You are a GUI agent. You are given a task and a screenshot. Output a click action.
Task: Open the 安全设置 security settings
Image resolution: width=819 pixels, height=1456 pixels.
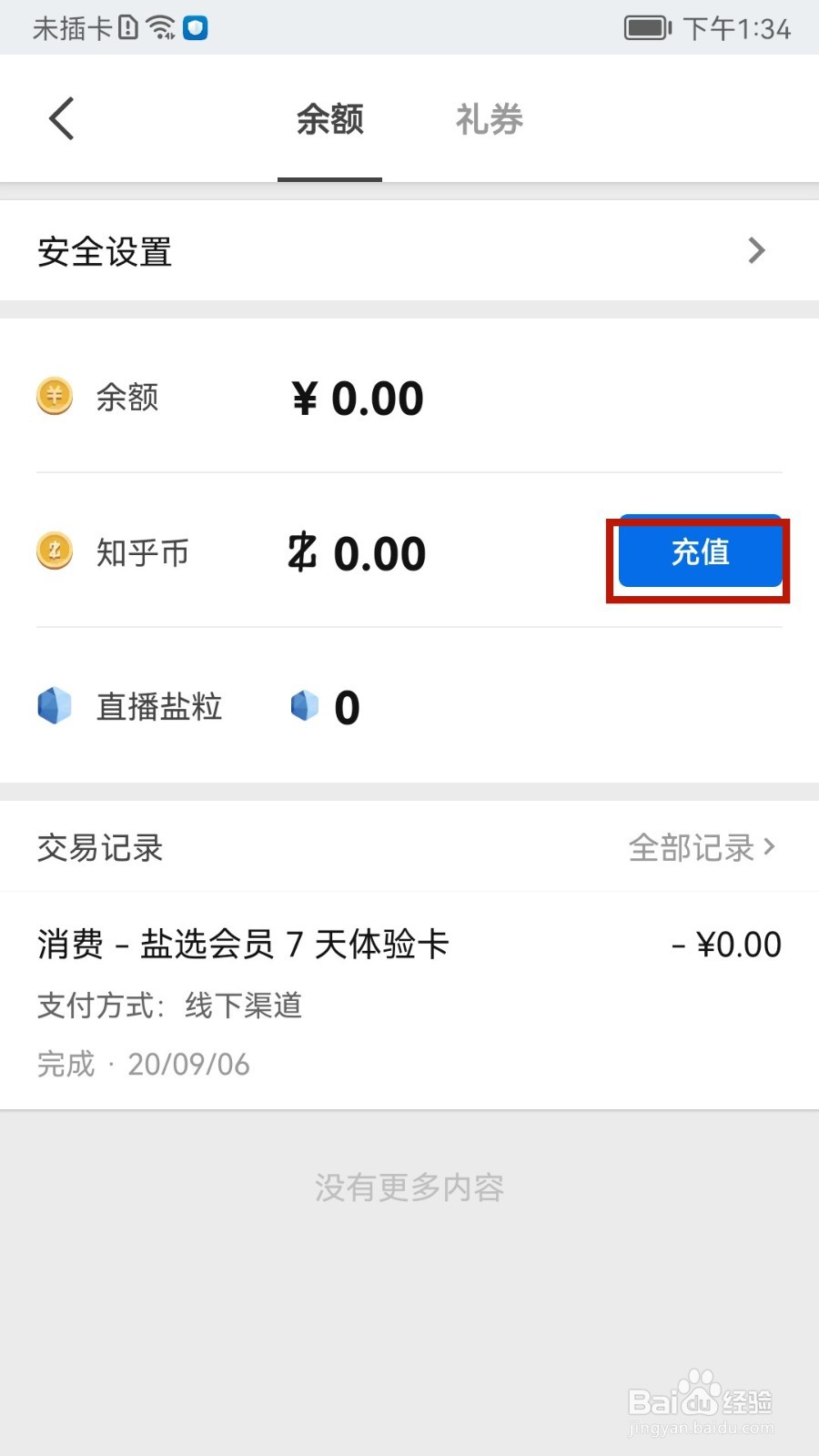coord(103,250)
